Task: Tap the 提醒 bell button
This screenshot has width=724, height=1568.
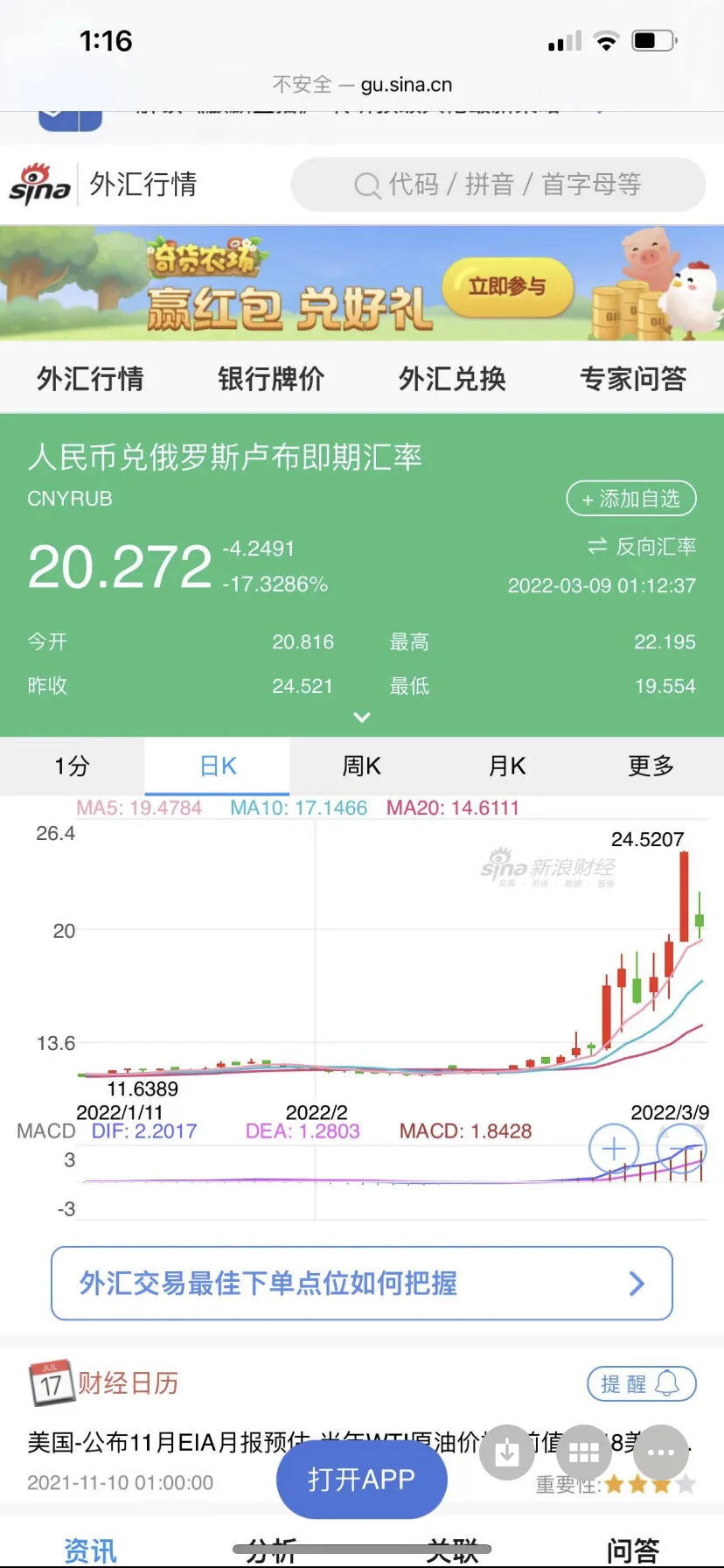Action: (642, 1383)
